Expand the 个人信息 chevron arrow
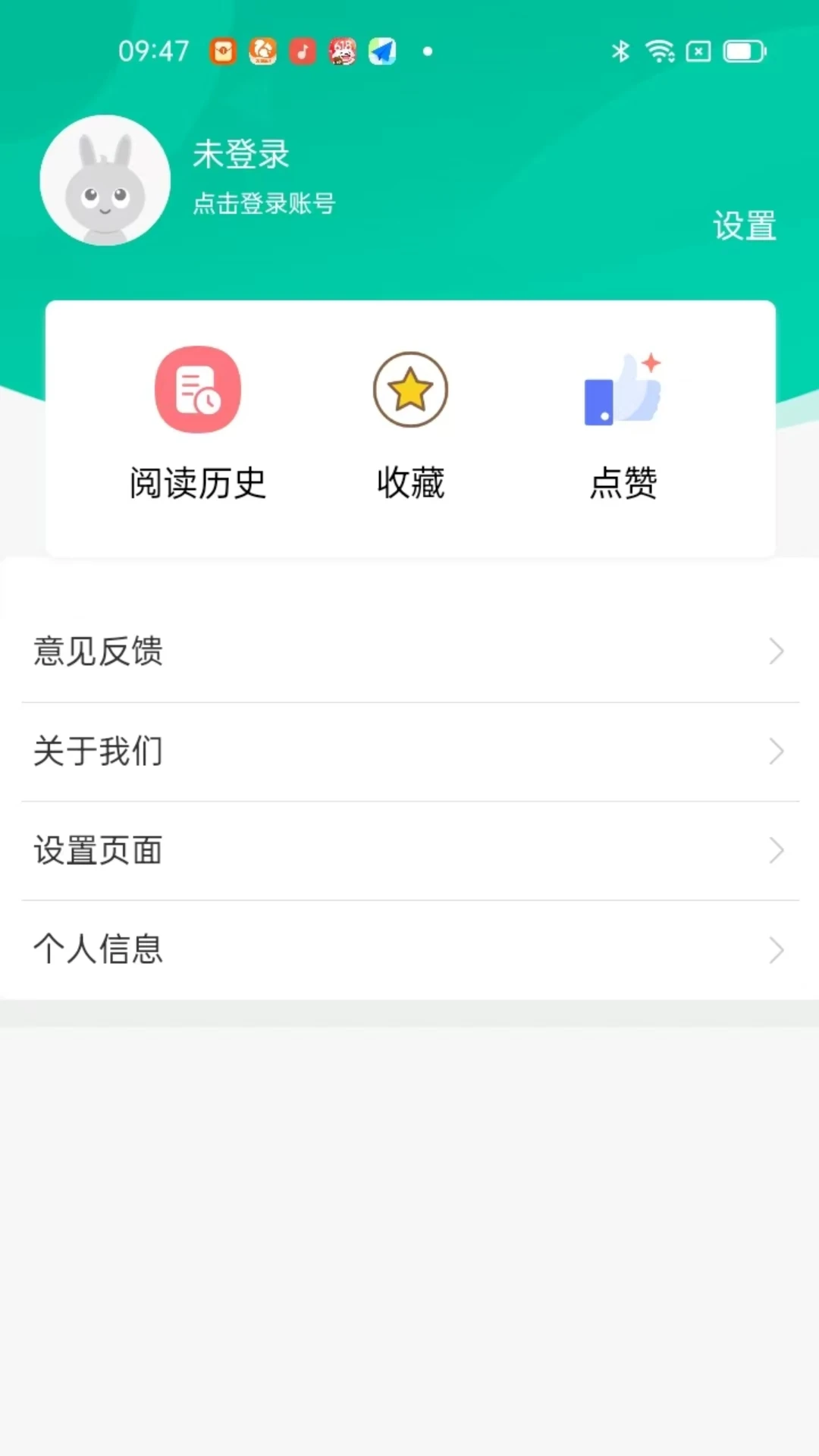The height and width of the screenshot is (1456, 819). click(777, 950)
